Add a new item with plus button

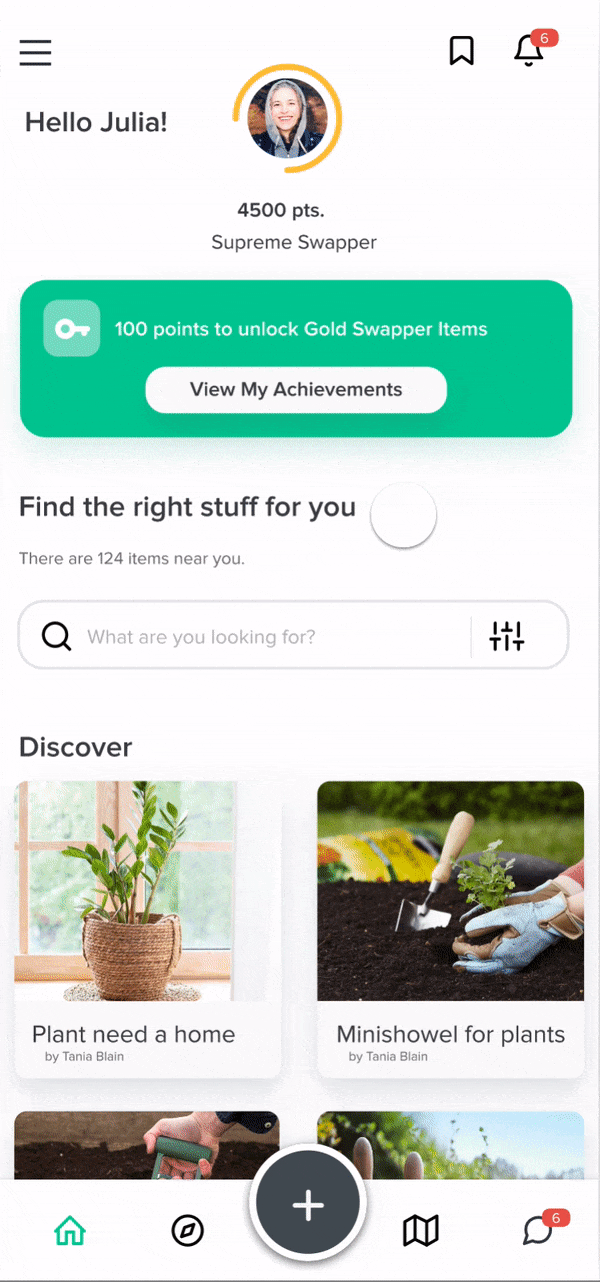coord(308,1205)
